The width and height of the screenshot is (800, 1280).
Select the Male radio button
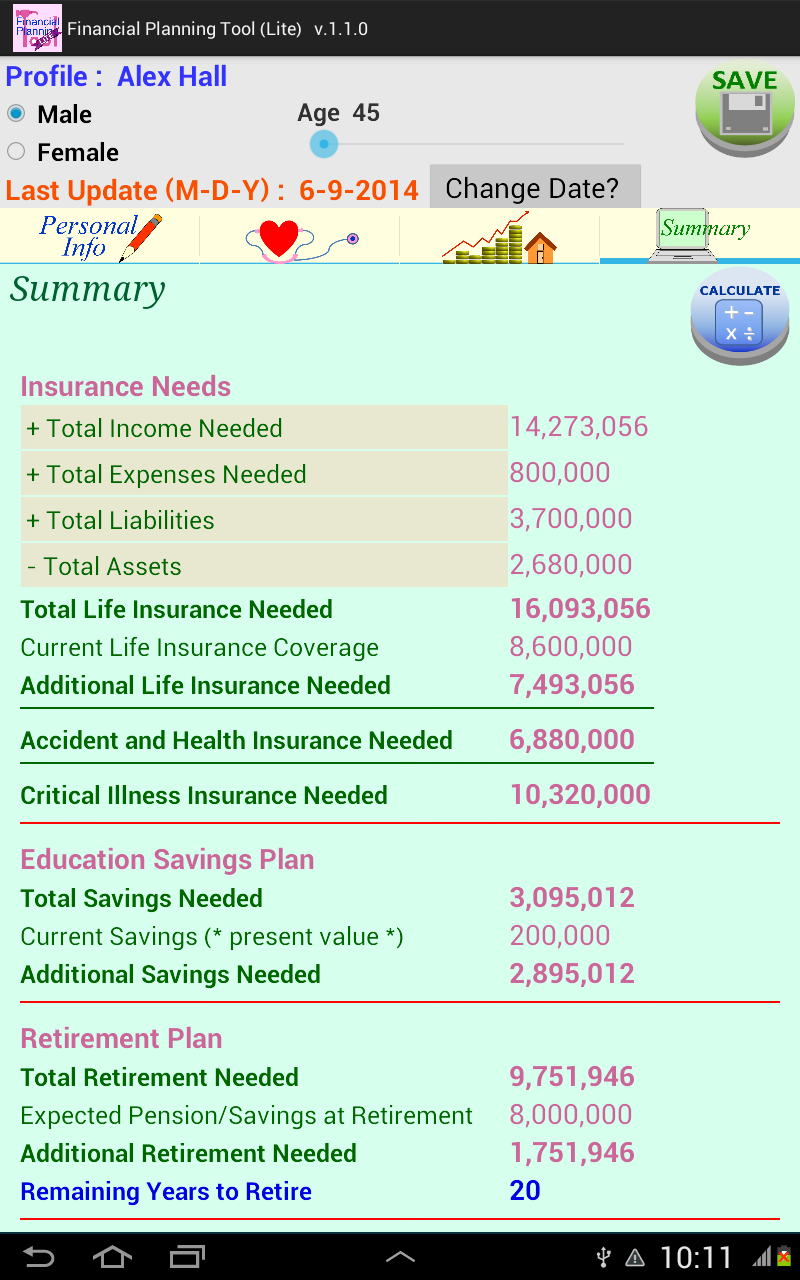[14, 114]
